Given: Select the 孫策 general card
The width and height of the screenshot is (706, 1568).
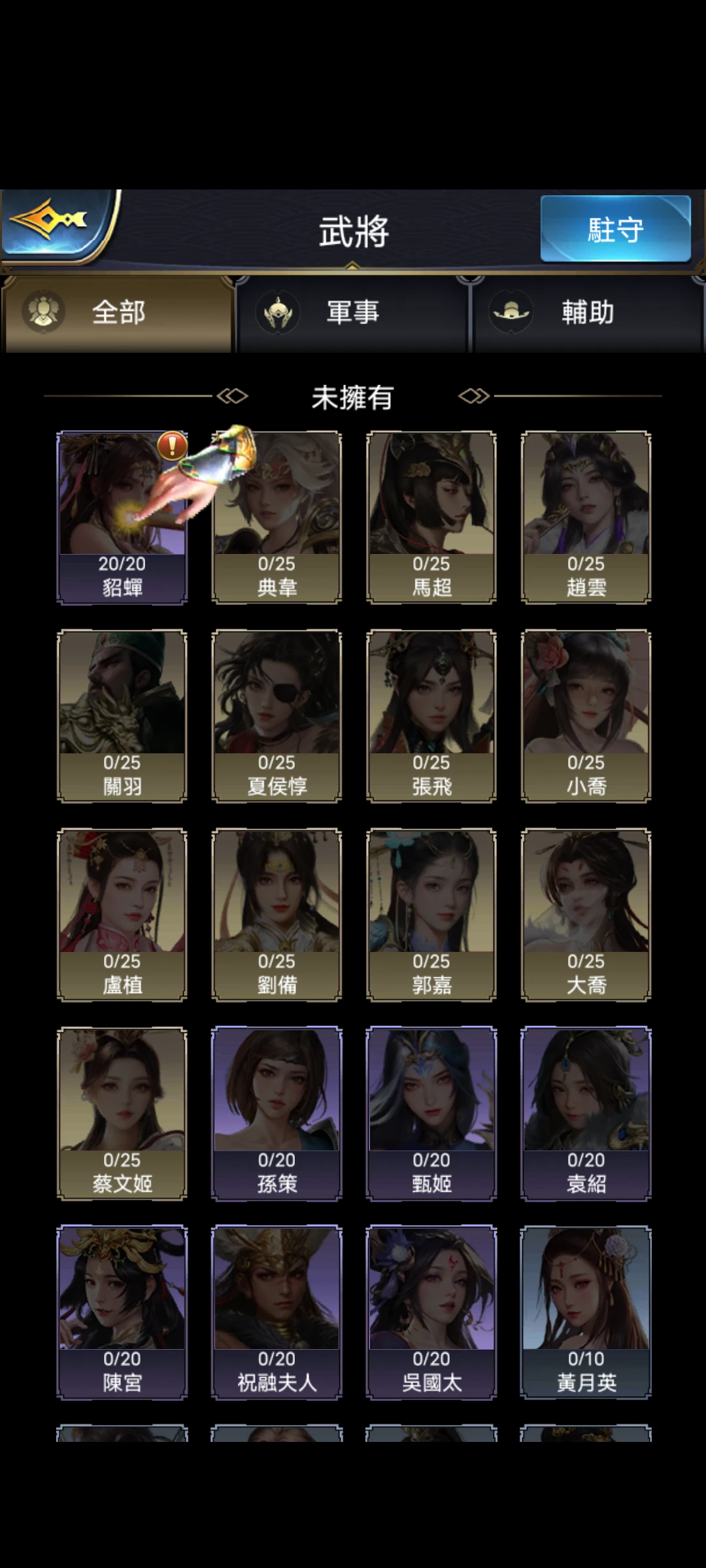Looking at the screenshot, I should point(277,1113).
